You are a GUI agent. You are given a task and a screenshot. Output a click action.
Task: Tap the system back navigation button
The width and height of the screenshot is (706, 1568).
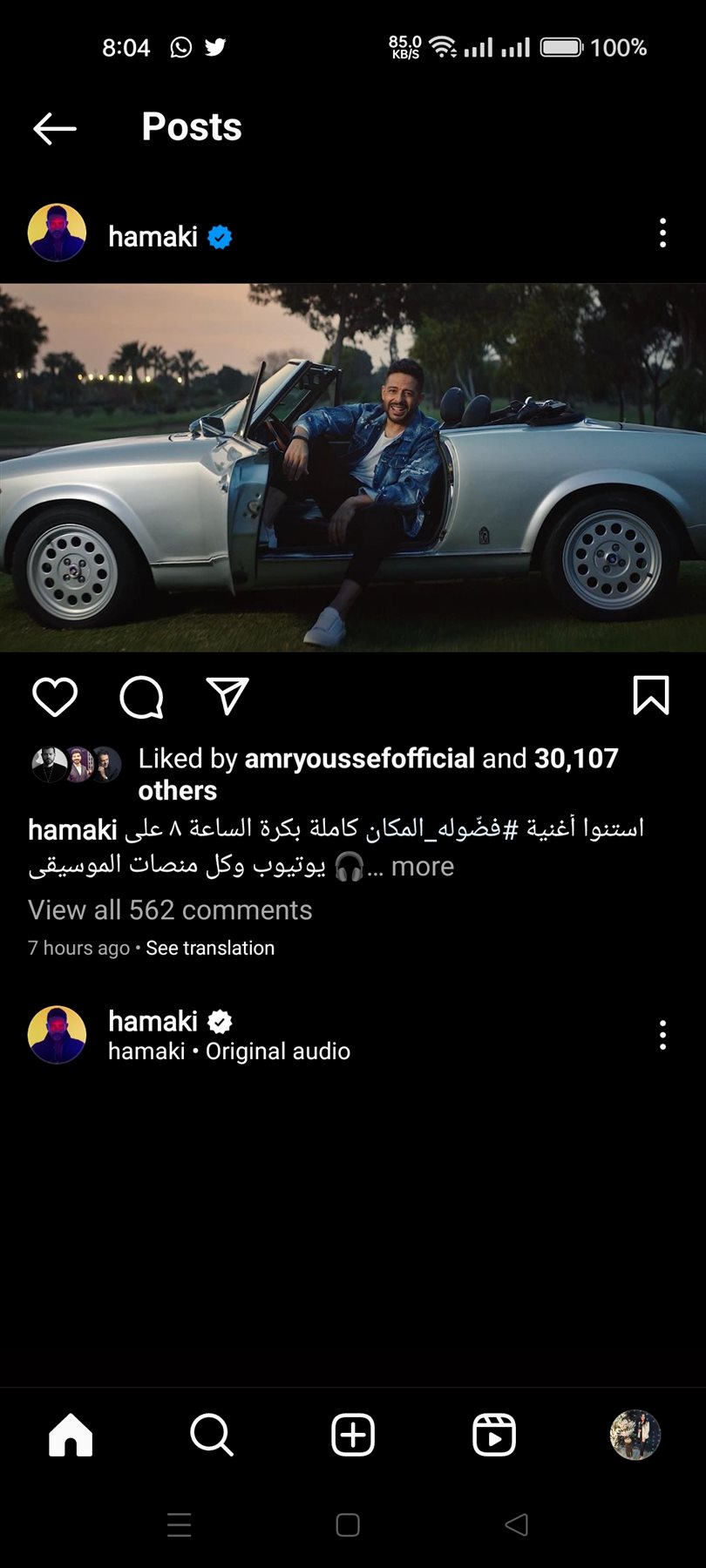pos(517,1524)
